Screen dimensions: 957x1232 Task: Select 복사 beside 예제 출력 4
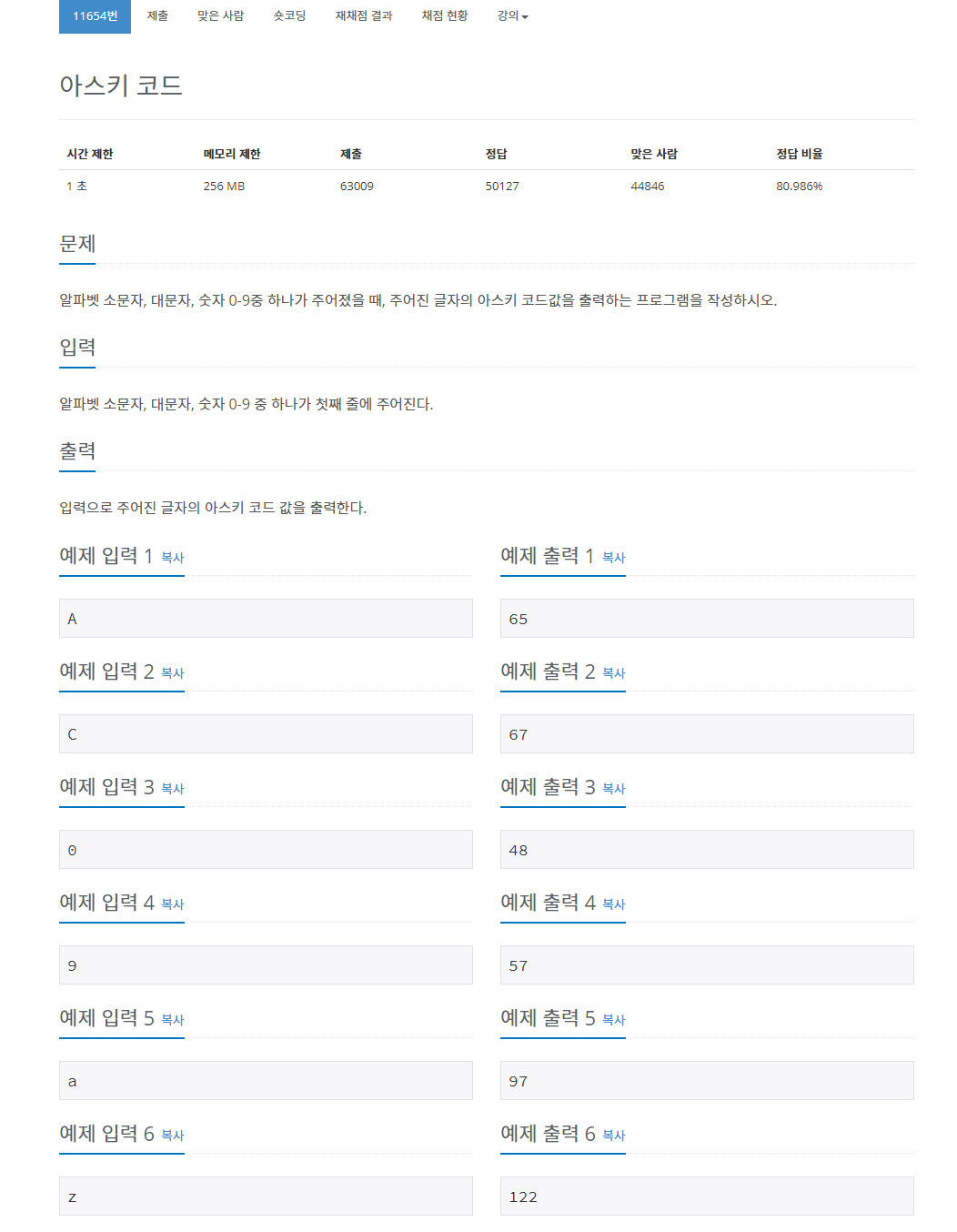pos(614,904)
